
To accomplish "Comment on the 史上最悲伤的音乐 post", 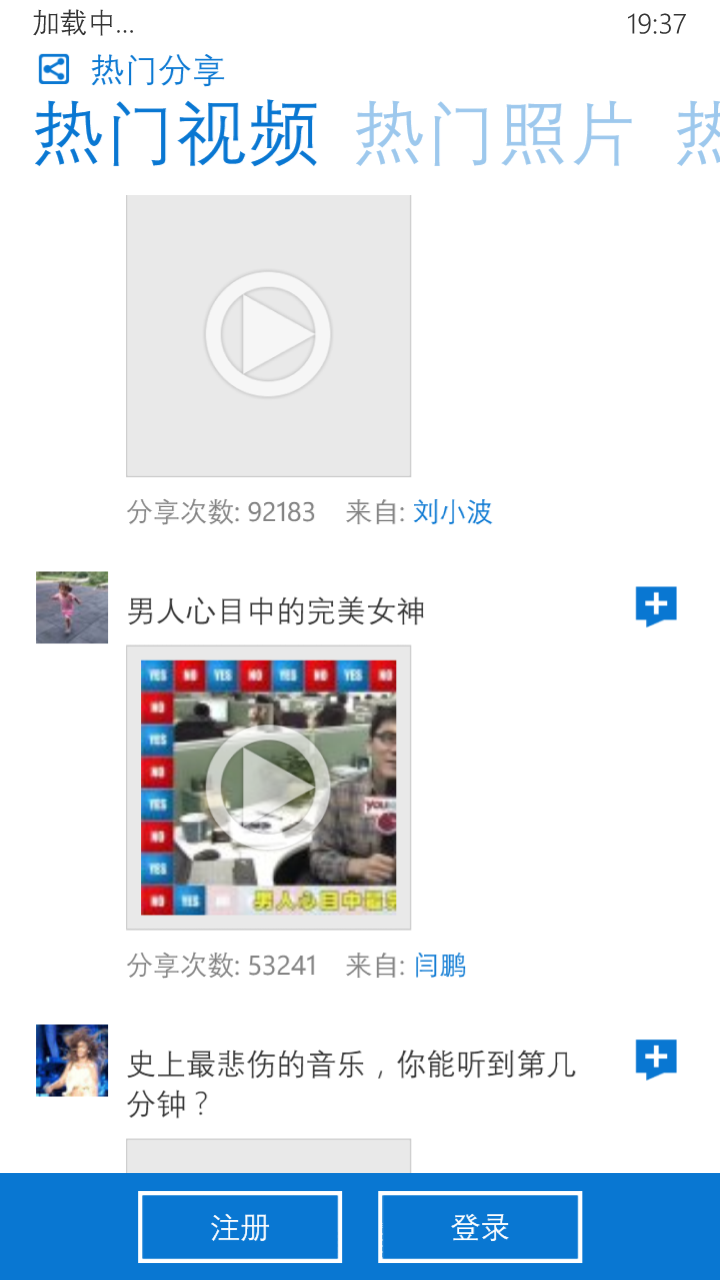I will click(x=656, y=1059).
